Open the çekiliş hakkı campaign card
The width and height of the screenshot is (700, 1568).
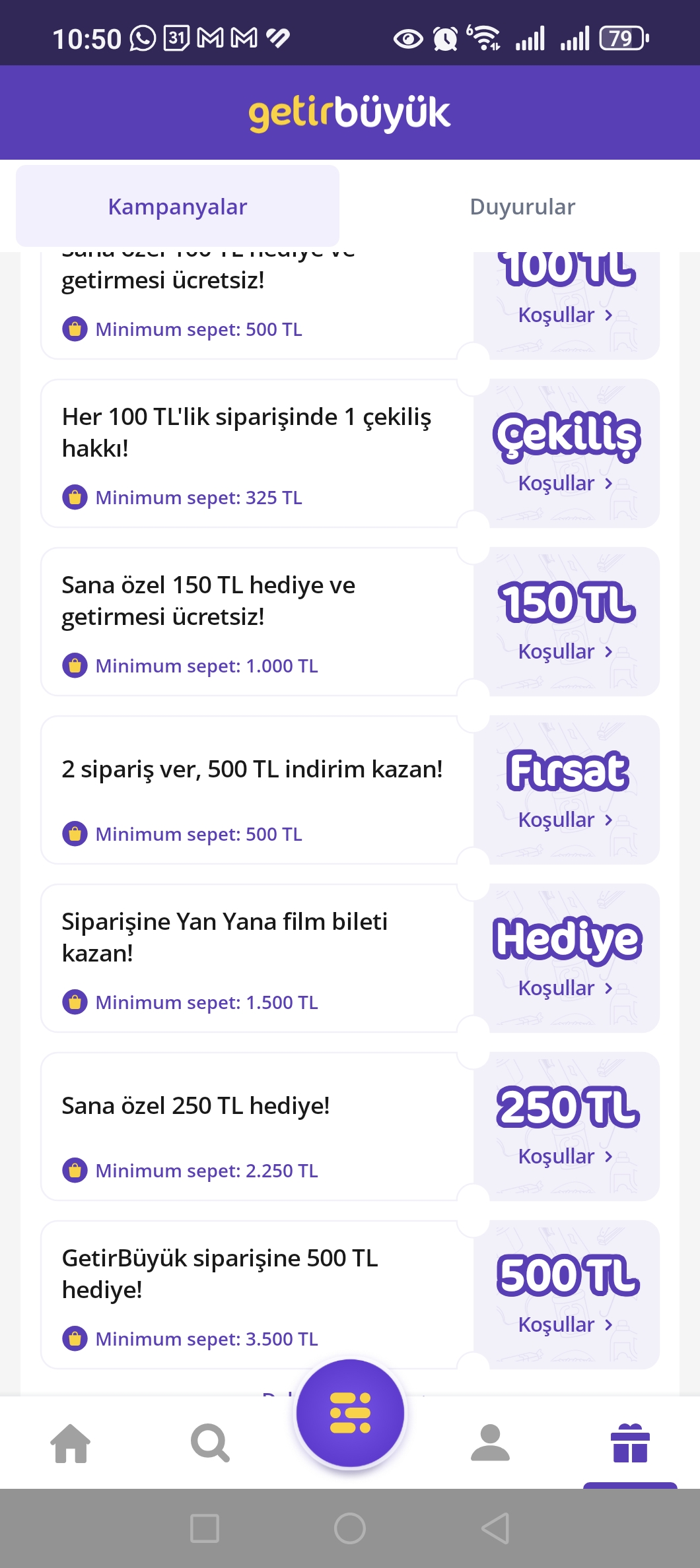pos(251,453)
